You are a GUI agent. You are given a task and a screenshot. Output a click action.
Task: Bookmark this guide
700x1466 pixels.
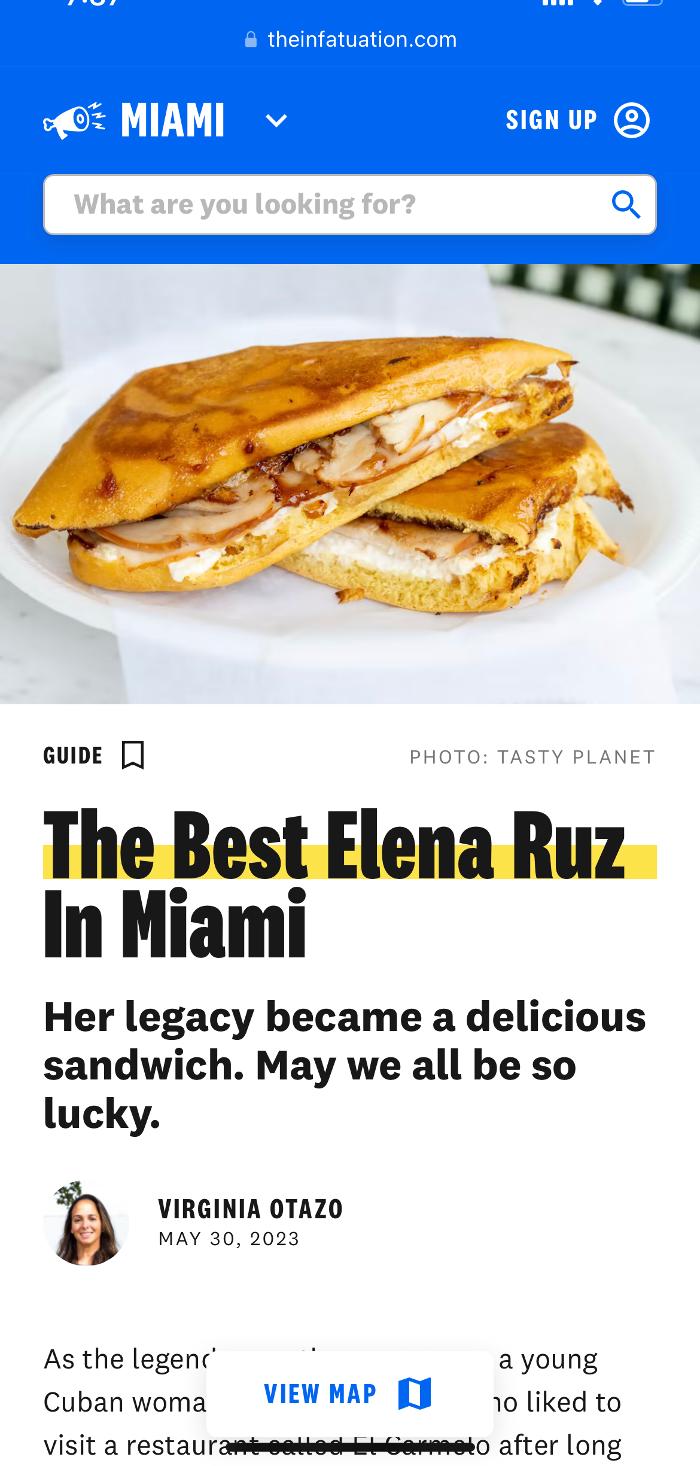[132, 755]
